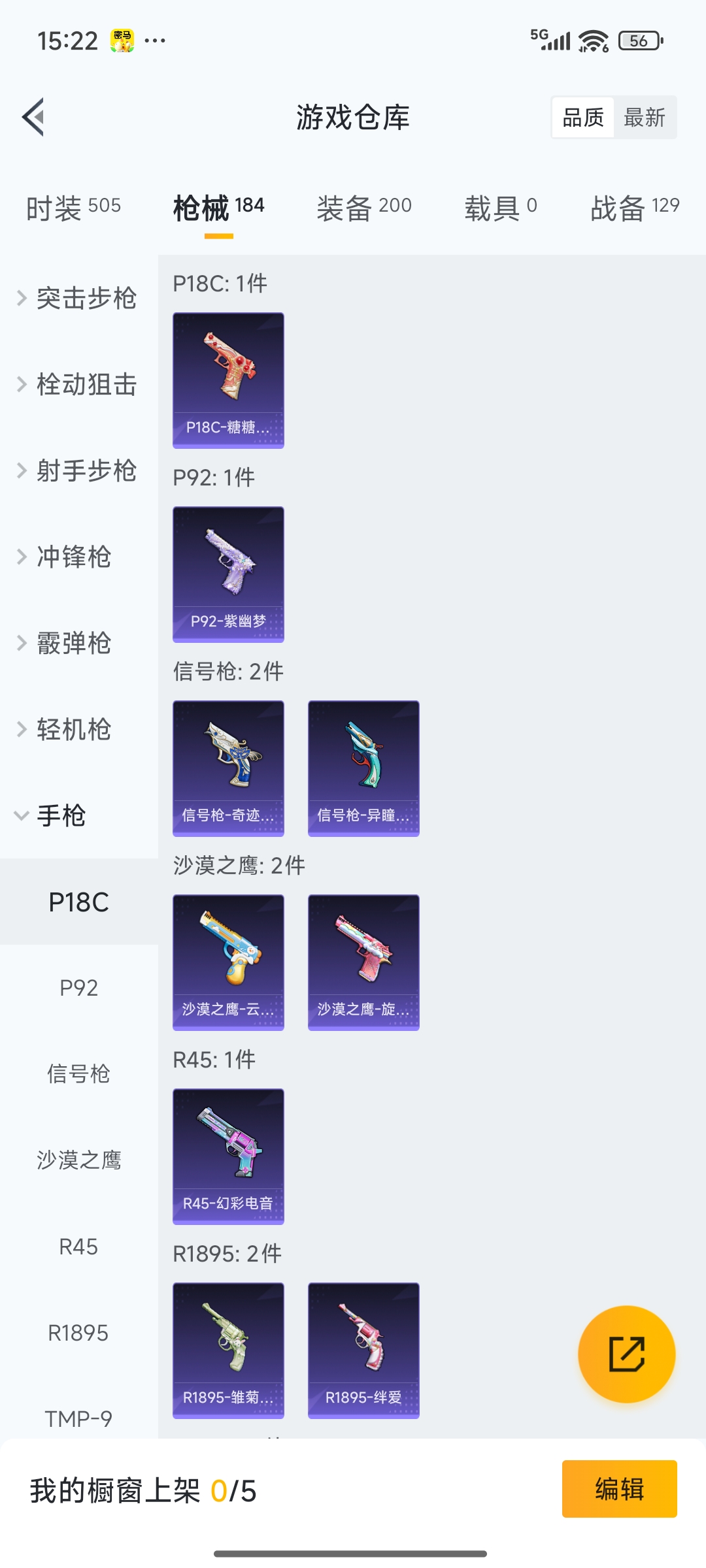Select TMP-9 in the pistol sidebar
Image resolution: width=706 pixels, height=1568 pixels.
click(78, 1419)
